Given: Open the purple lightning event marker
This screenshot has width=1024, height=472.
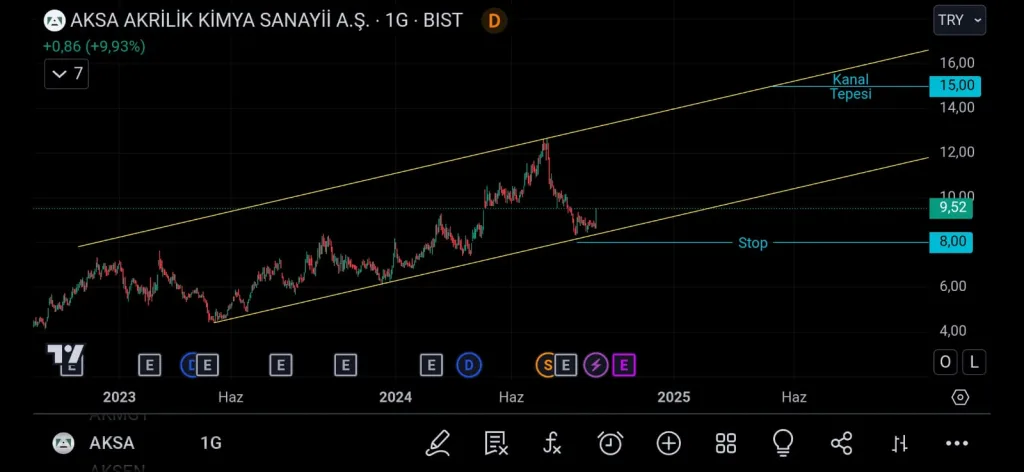Looking at the screenshot, I should pyautogui.click(x=596, y=365).
